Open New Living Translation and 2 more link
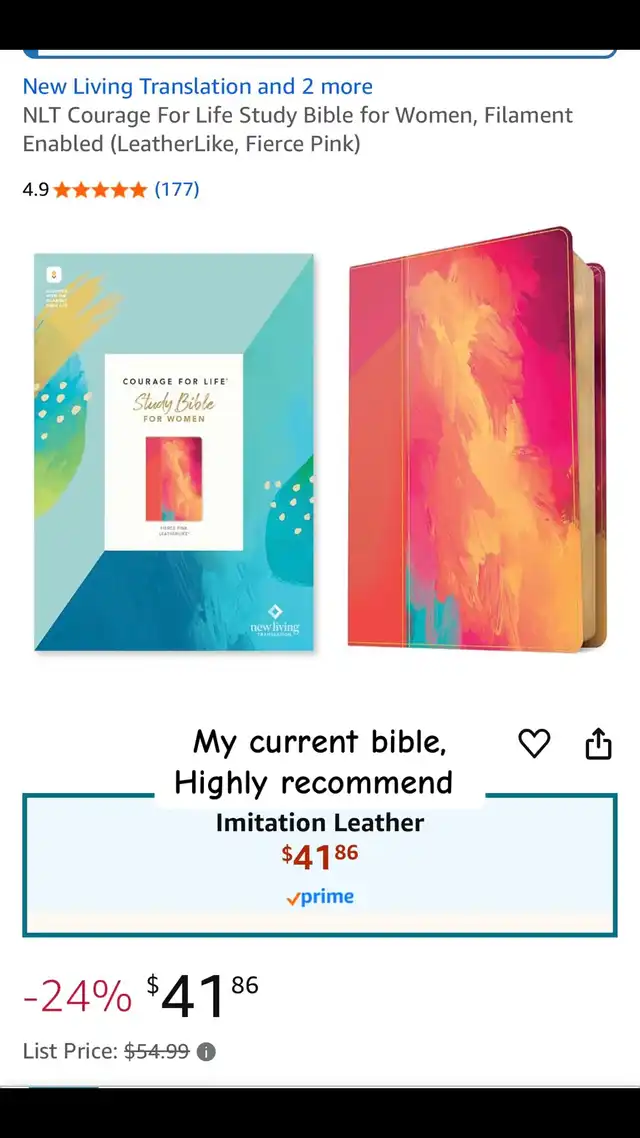This screenshot has width=640, height=1138. click(197, 87)
